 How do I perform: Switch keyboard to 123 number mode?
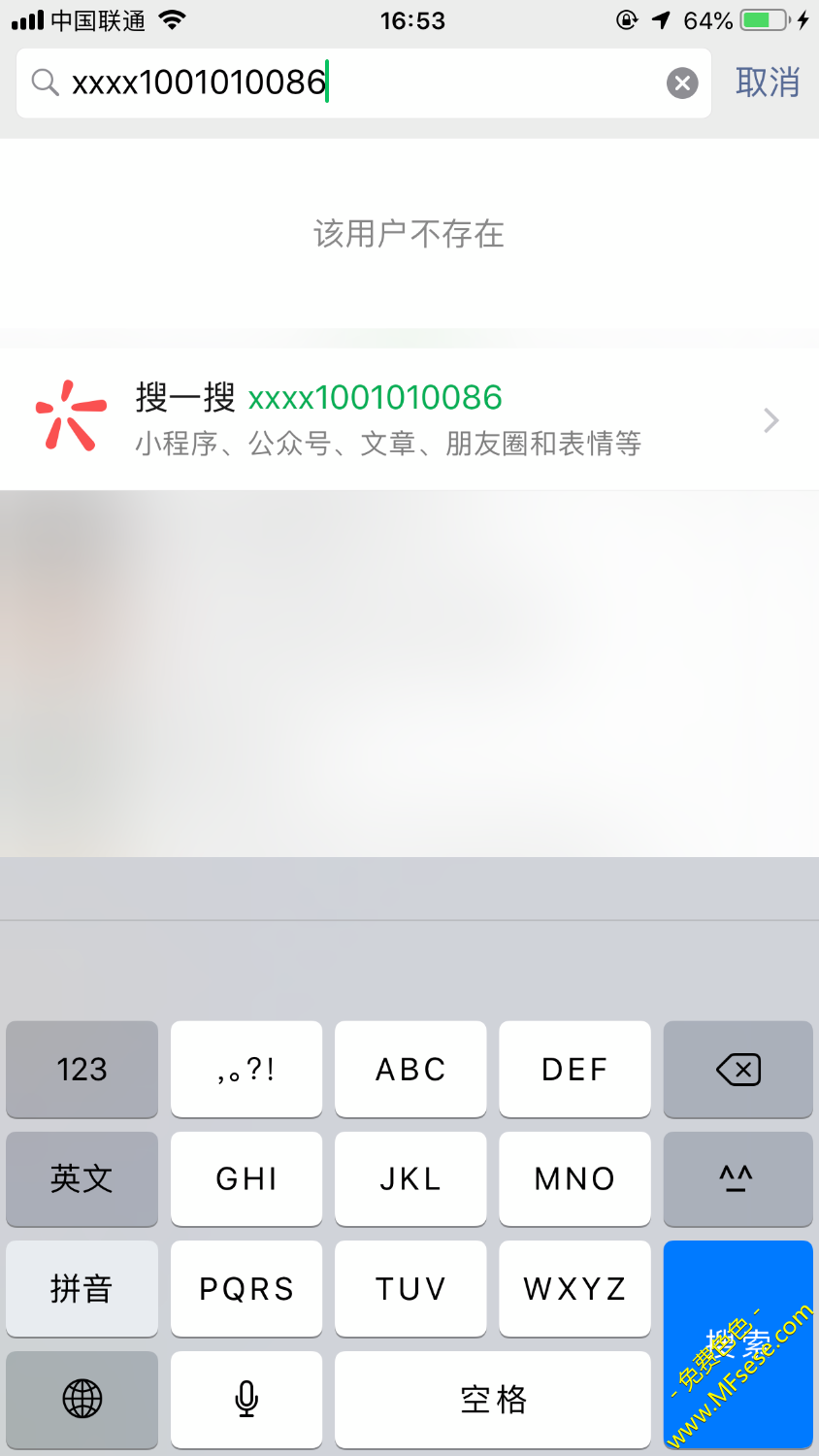[x=82, y=1069]
